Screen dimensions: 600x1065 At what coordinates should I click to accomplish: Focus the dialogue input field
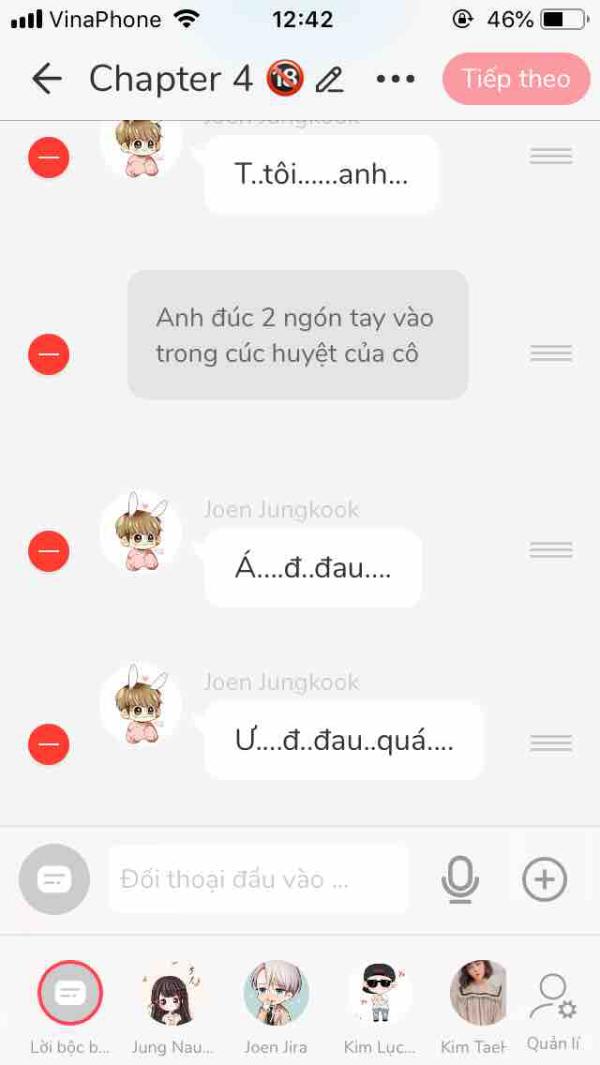(258, 879)
